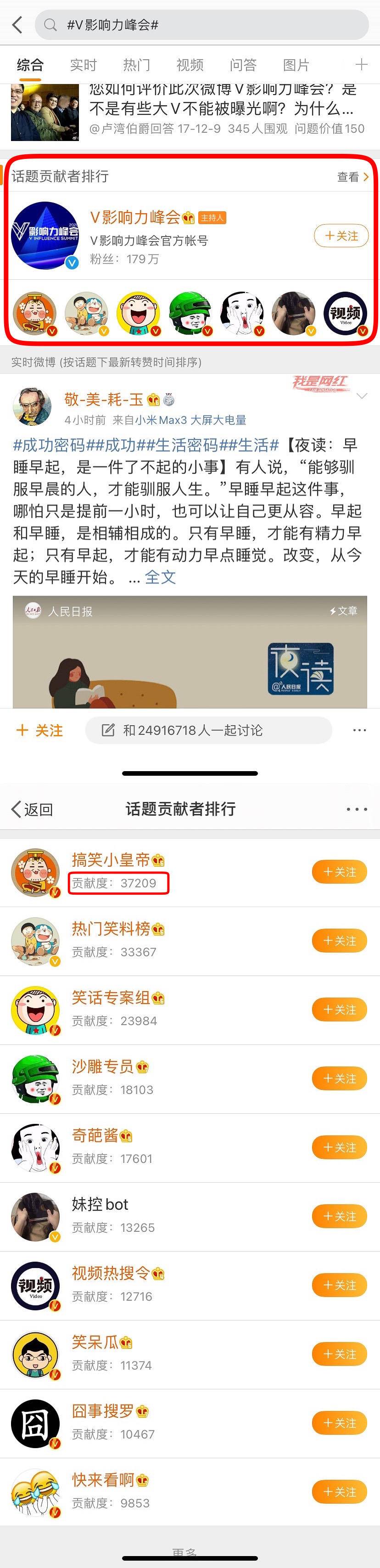Switch to the 实时 tab

coord(83,65)
